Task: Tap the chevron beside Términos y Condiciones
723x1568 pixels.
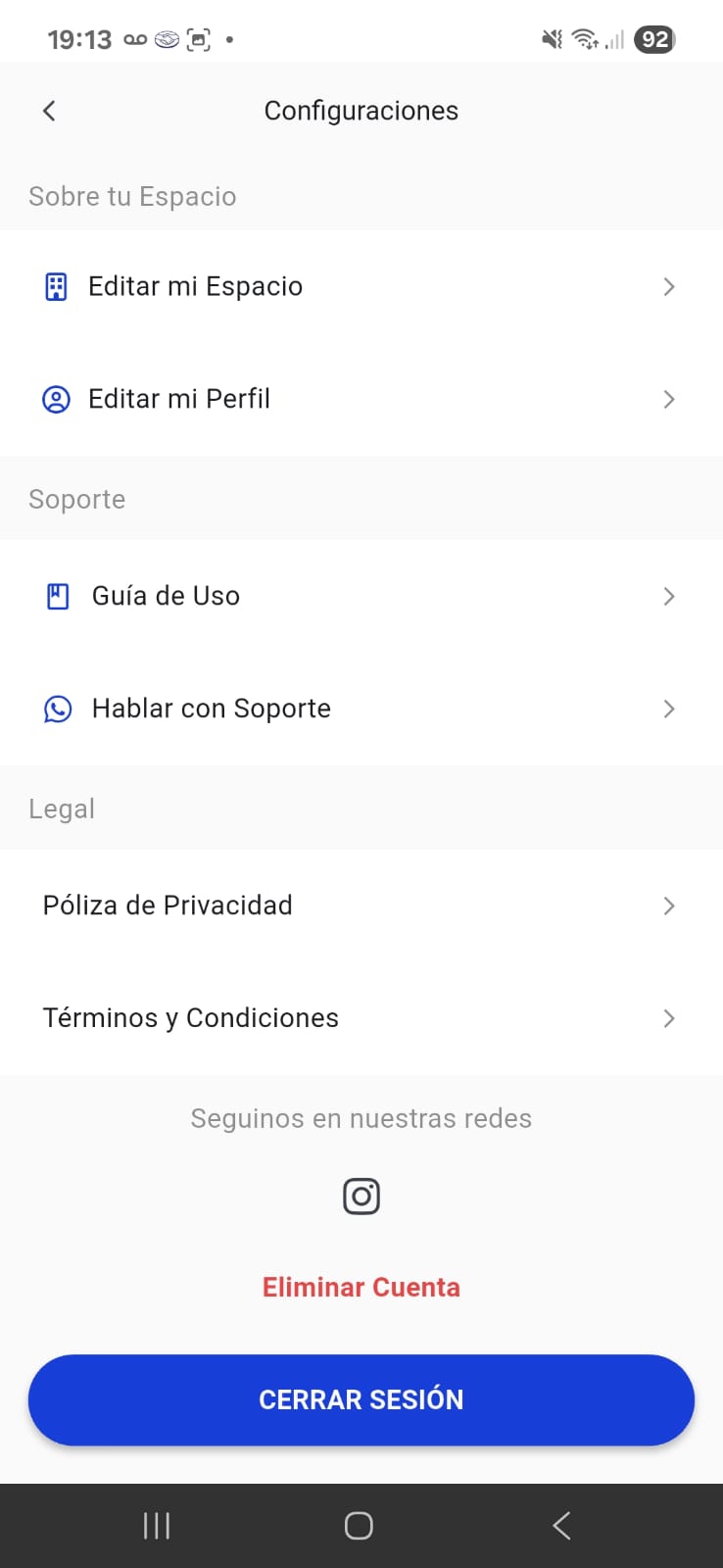Action: [669, 1018]
